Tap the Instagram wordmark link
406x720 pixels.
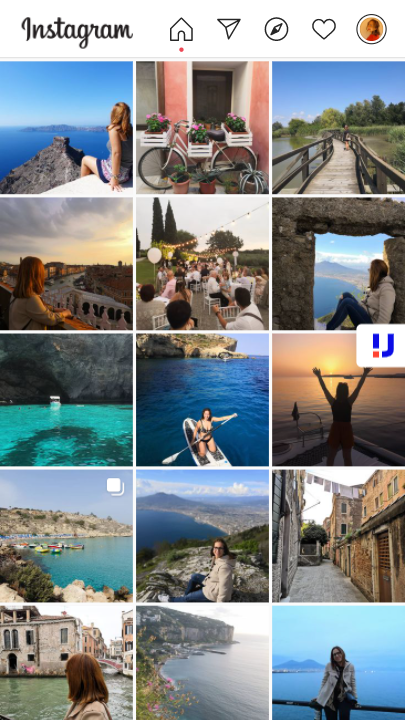click(x=77, y=31)
